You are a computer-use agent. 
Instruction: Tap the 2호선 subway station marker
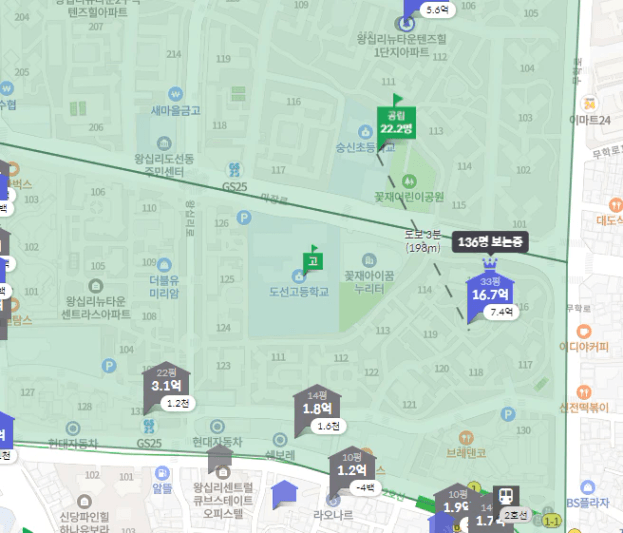click(507, 497)
